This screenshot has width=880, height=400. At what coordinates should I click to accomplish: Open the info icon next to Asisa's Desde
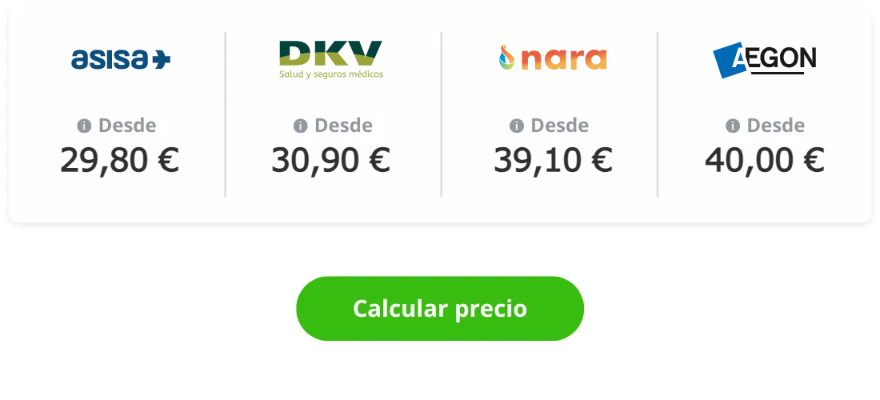pos(84,126)
